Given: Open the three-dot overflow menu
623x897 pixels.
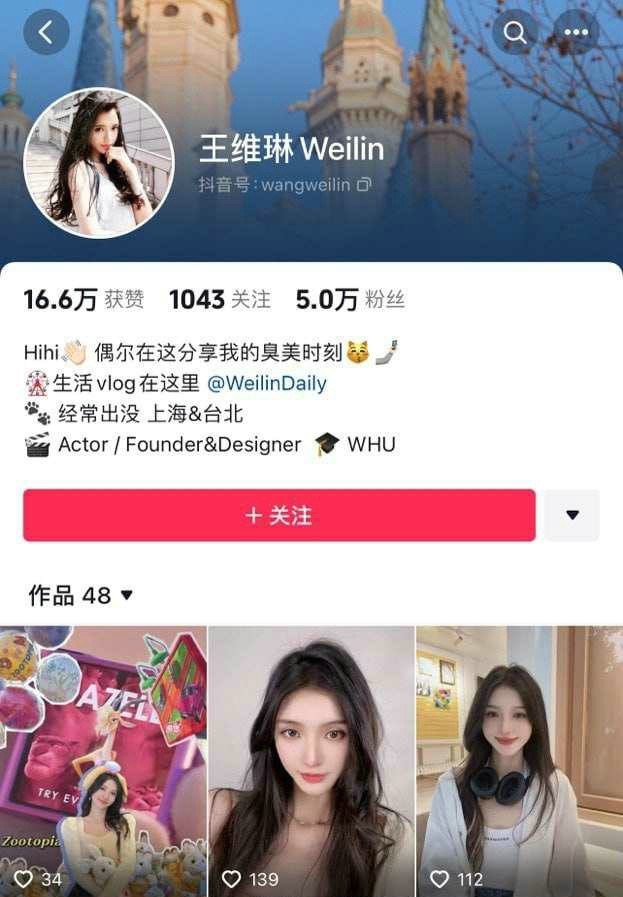Looking at the screenshot, I should pyautogui.click(x=576, y=32).
